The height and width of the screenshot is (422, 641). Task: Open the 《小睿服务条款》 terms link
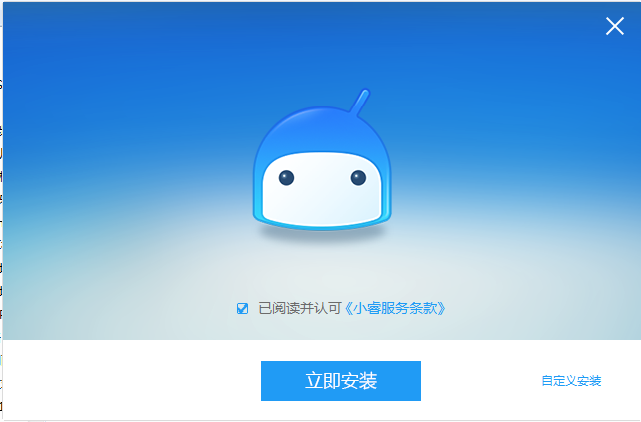(x=395, y=308)
